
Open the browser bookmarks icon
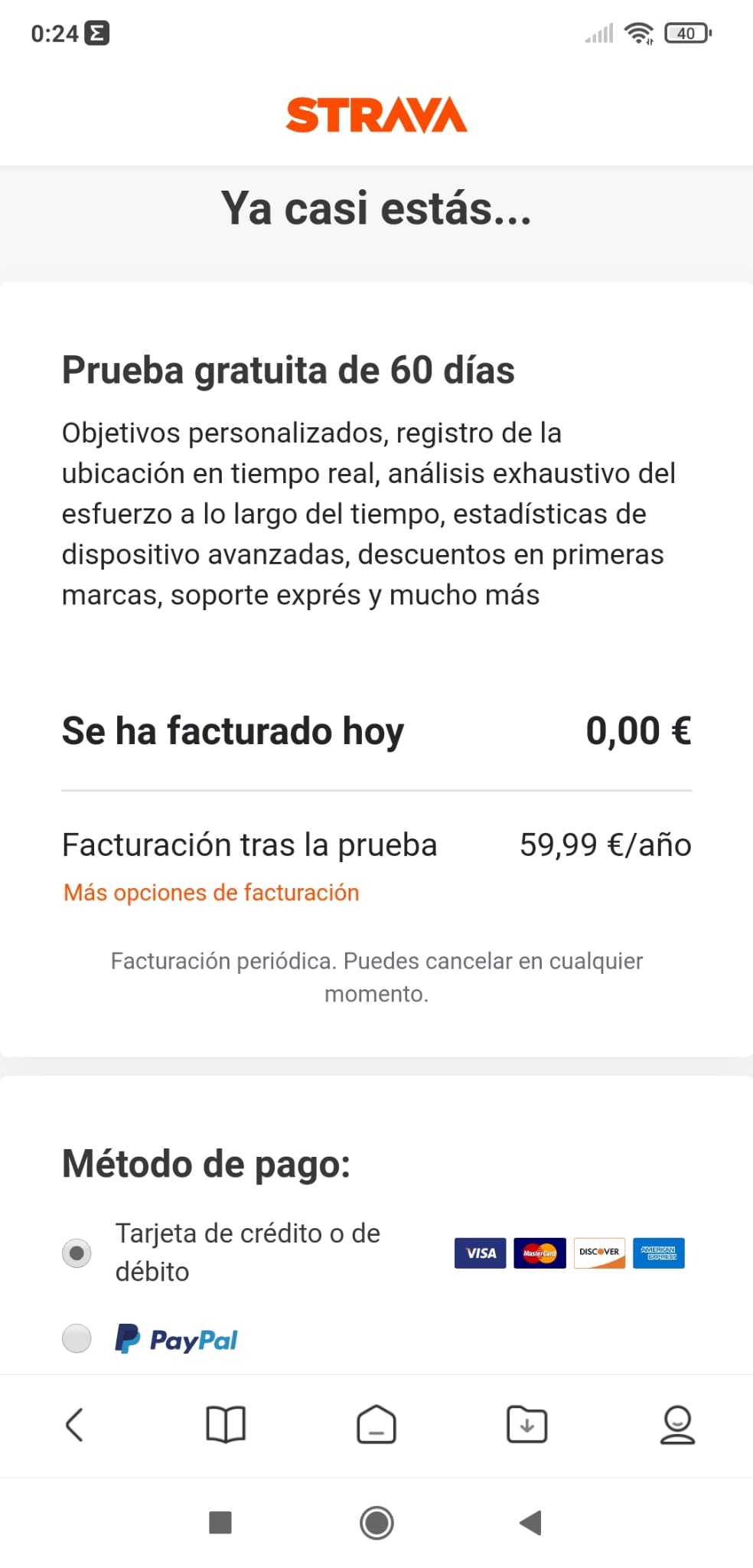point(225,1424)
